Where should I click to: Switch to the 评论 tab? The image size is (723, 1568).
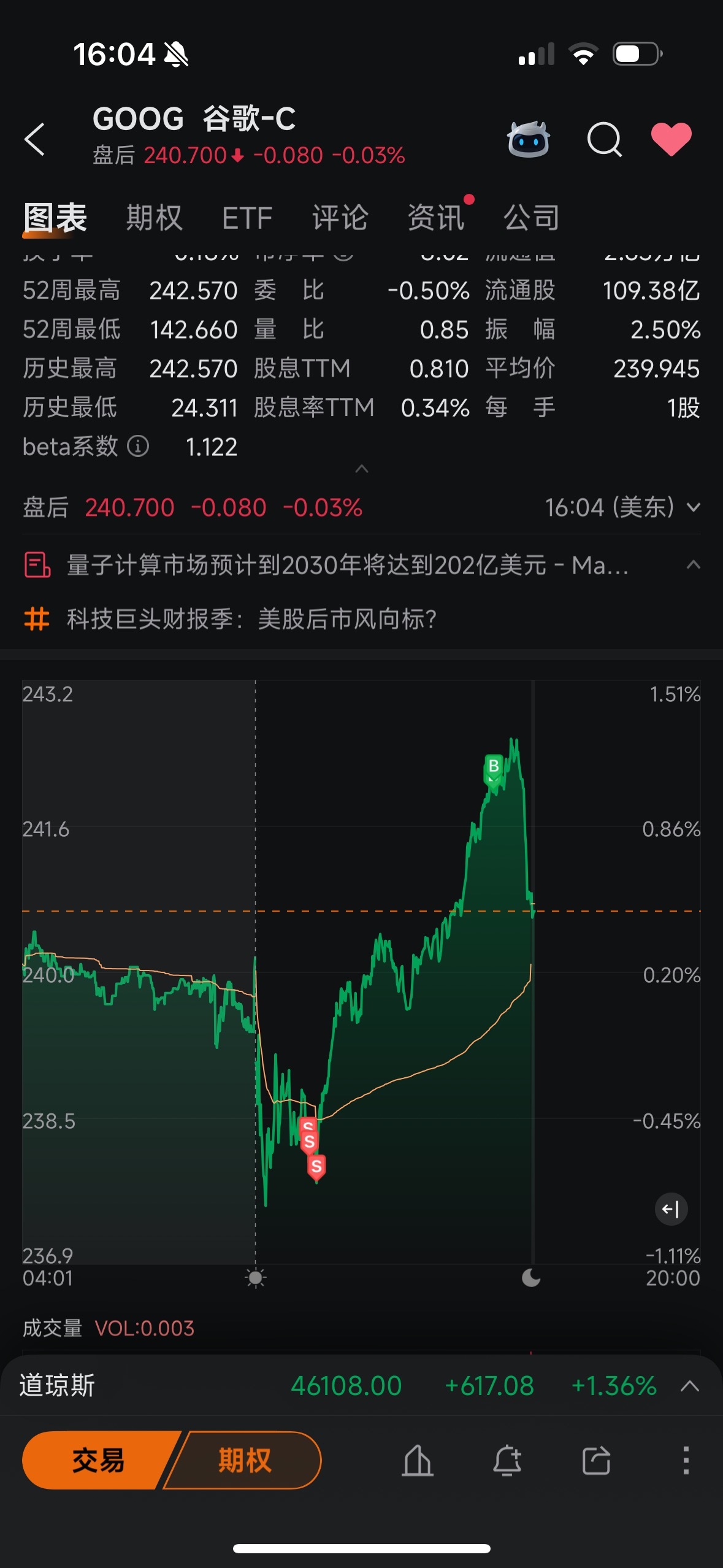[x=340, y=218]
